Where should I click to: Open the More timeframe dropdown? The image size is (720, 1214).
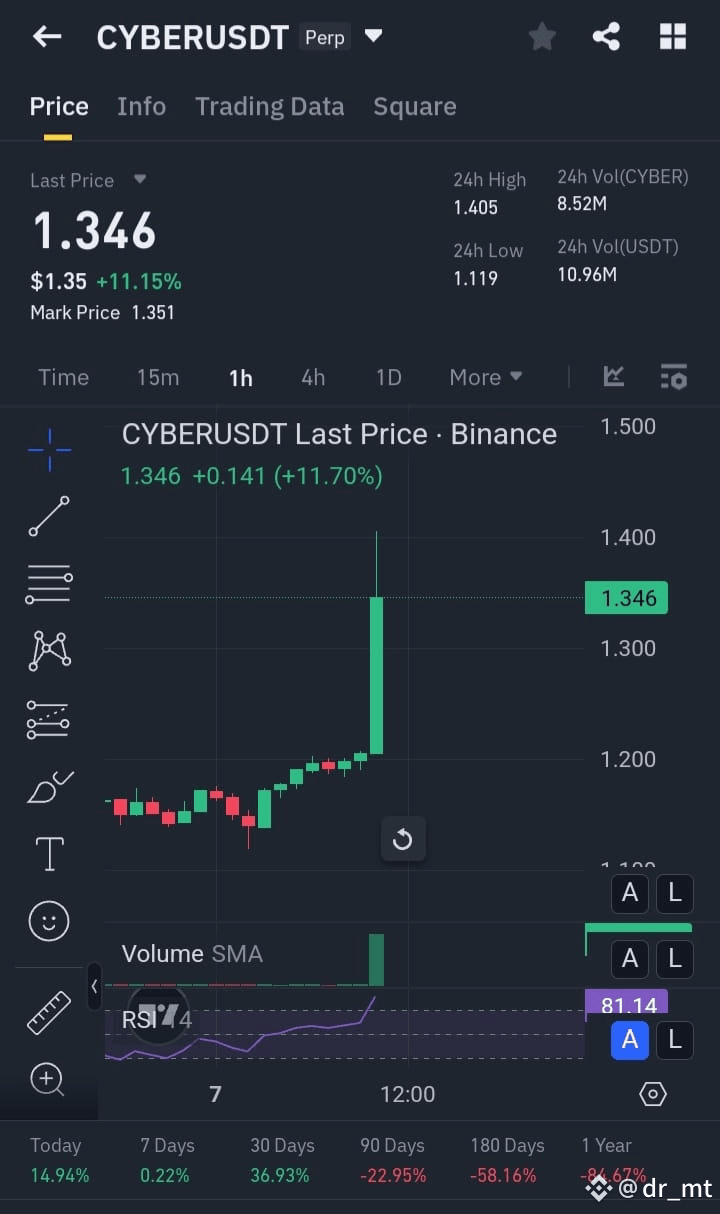[485, 377]
